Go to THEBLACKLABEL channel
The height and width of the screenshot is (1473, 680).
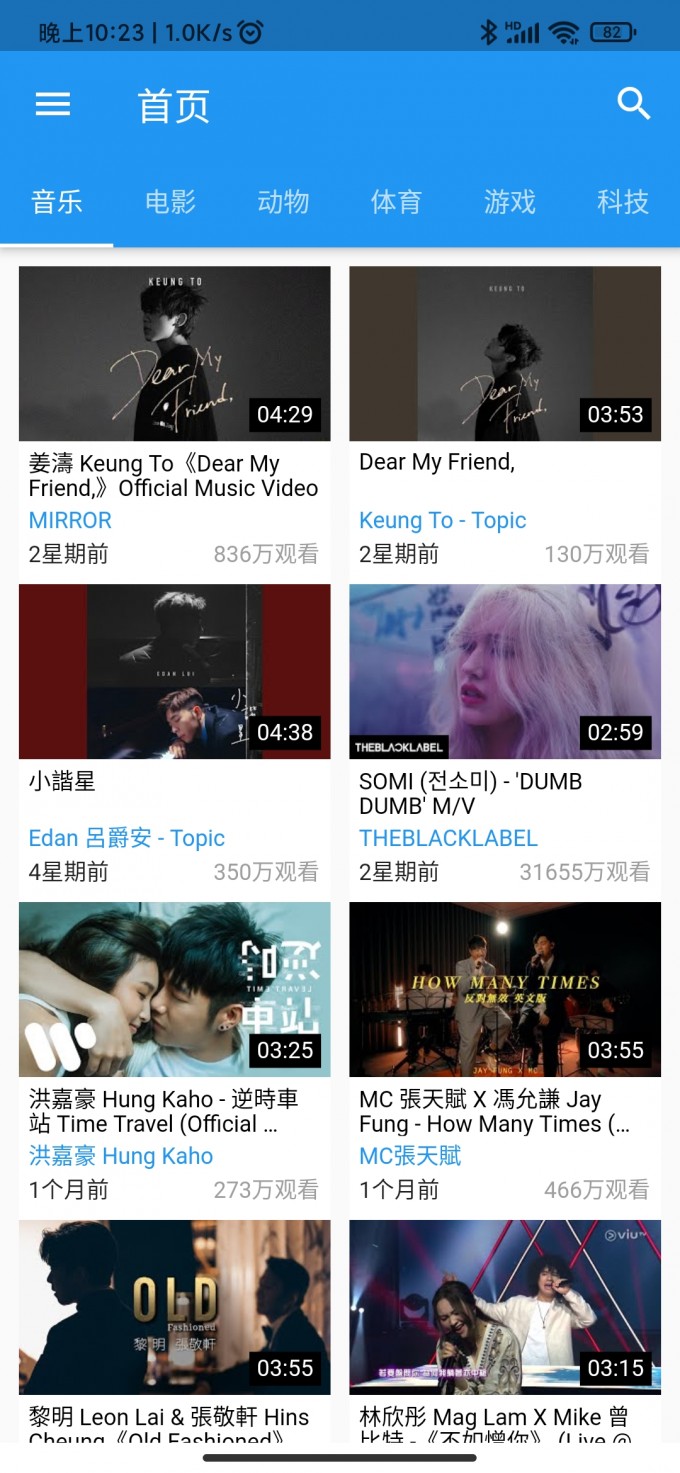tap(448, 838)
